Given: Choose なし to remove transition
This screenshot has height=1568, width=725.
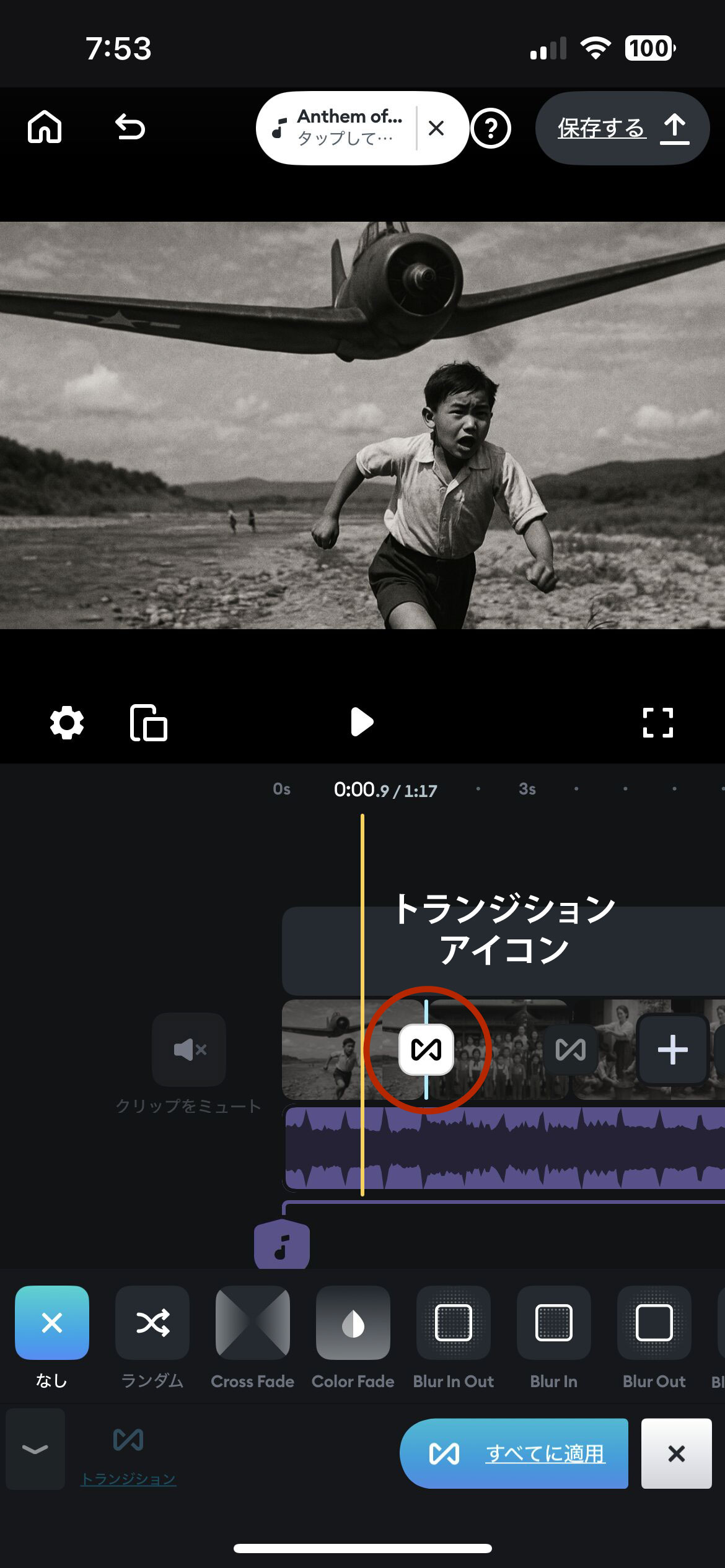Looking at the screenshot, I should click(x=52, y=1323).
